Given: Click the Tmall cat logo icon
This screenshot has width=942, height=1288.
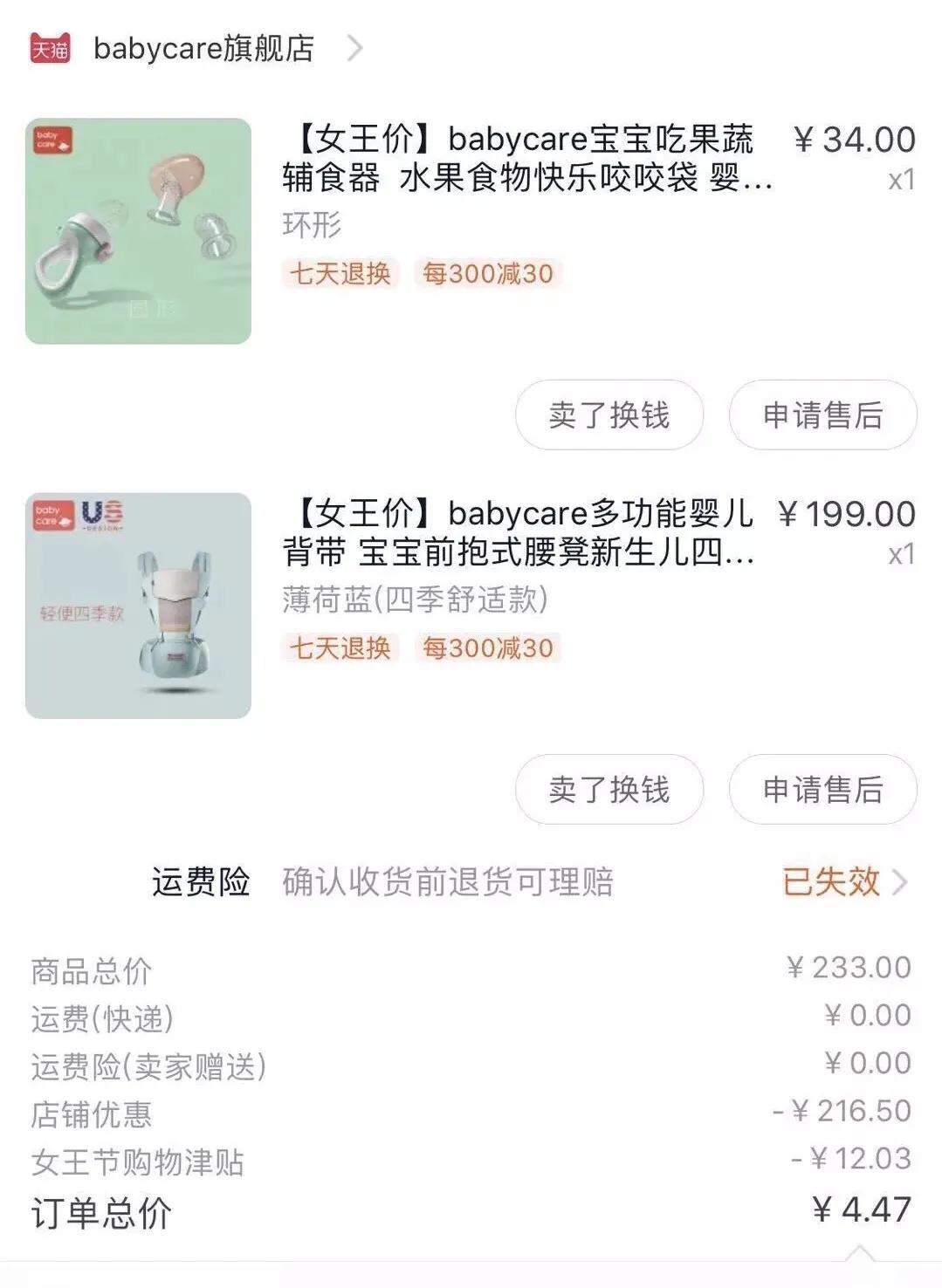Looking at the screenshot, I should tap(48, 50).
